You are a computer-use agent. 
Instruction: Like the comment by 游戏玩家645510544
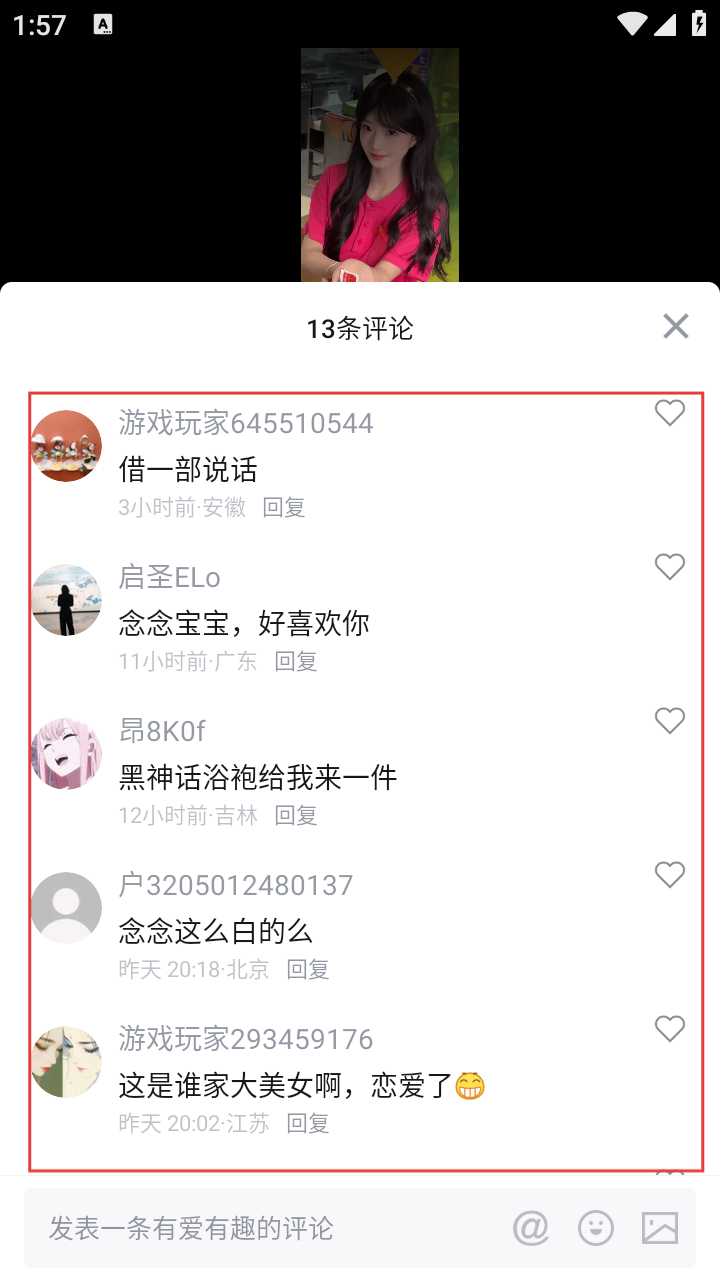coord(669,413)
